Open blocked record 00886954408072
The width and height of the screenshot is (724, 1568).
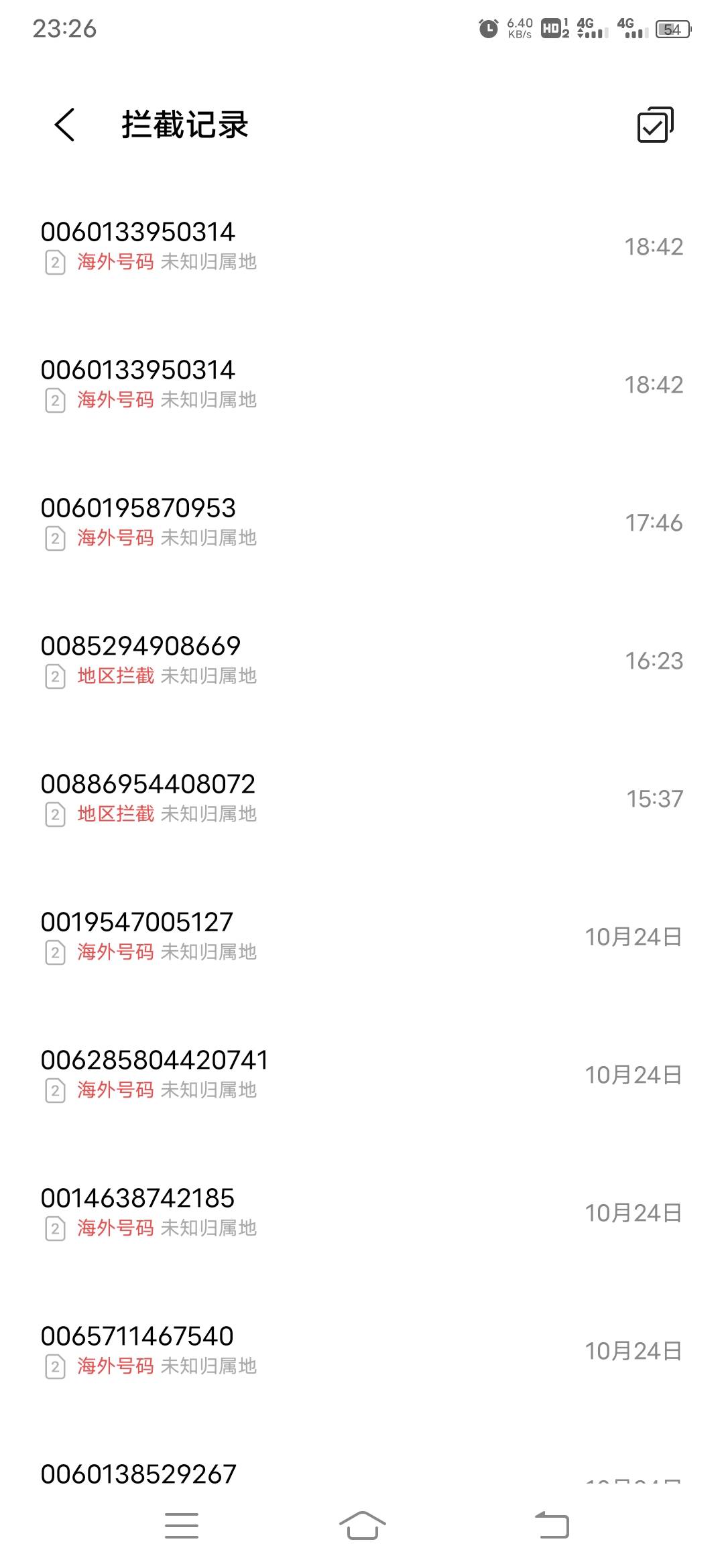[x=362, y=799]
